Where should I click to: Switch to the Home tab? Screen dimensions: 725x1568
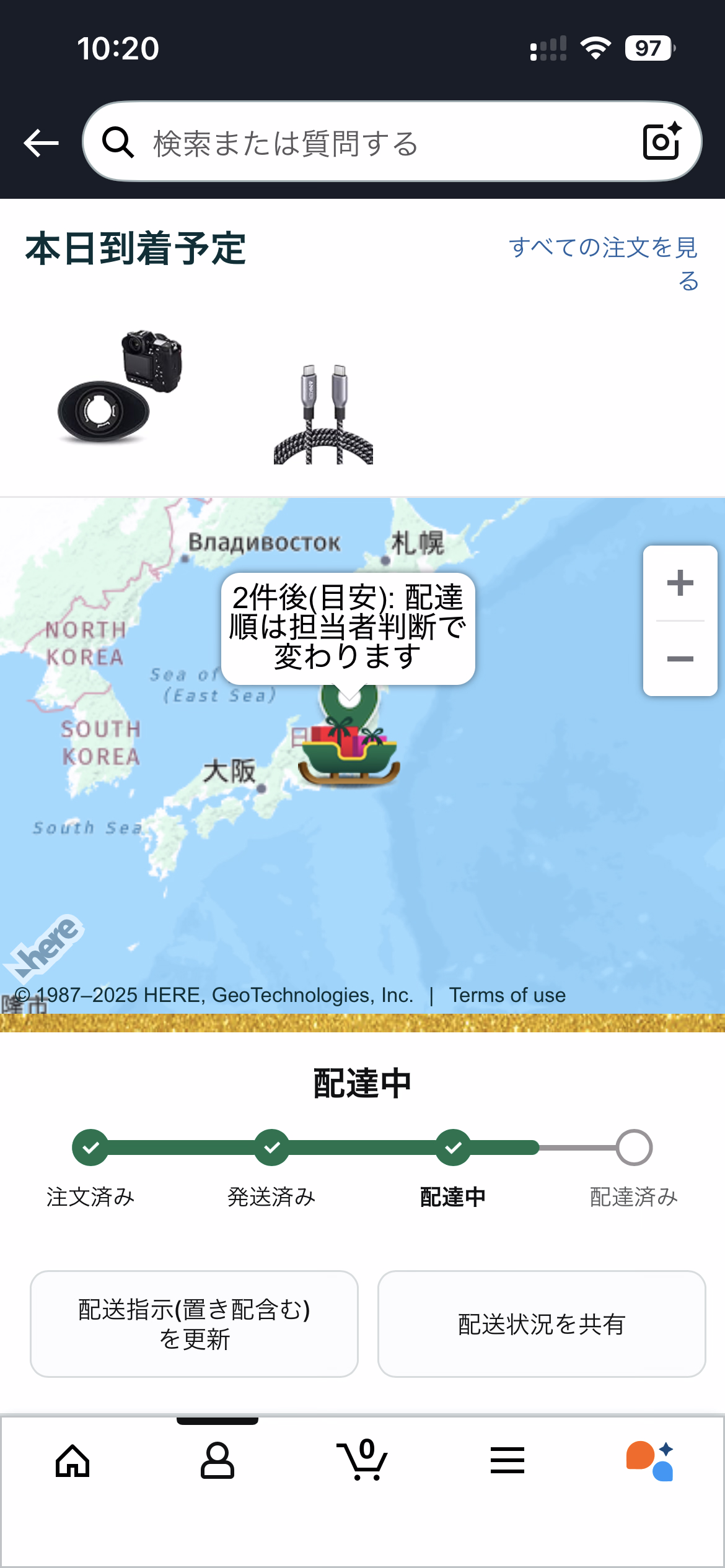click(72, 1461)
